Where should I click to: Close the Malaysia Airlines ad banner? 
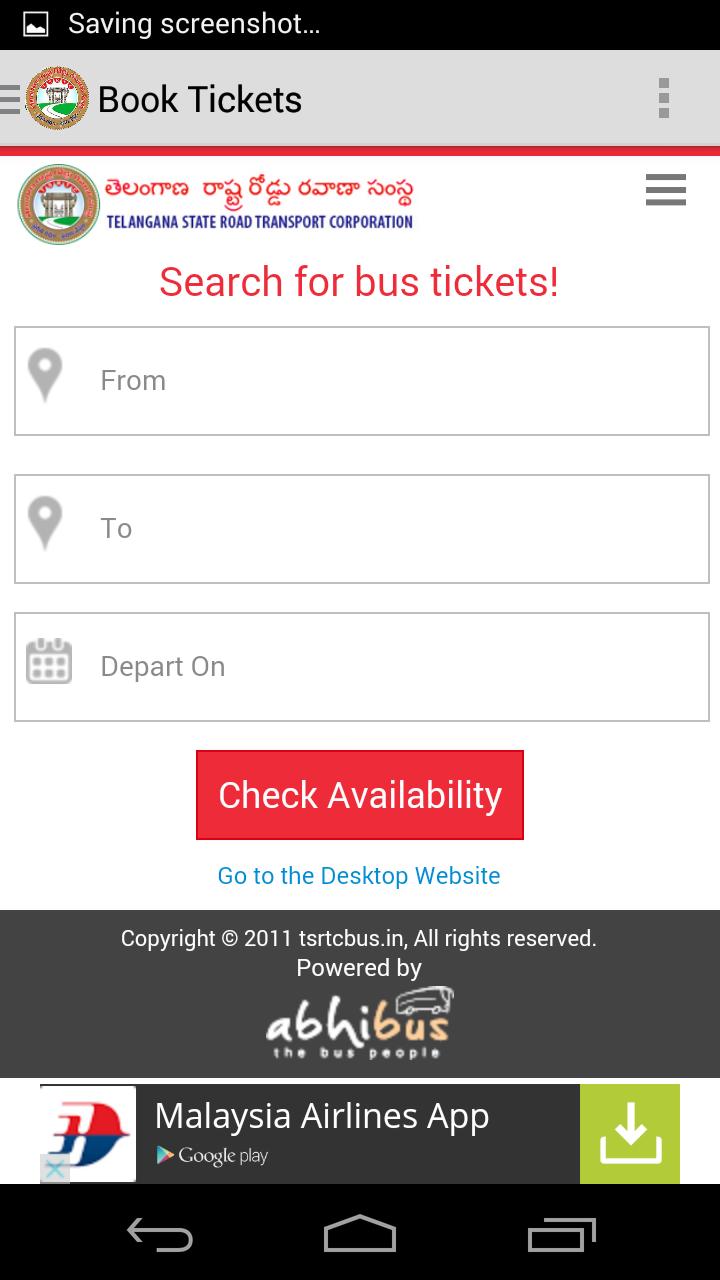pos(55,1168)
